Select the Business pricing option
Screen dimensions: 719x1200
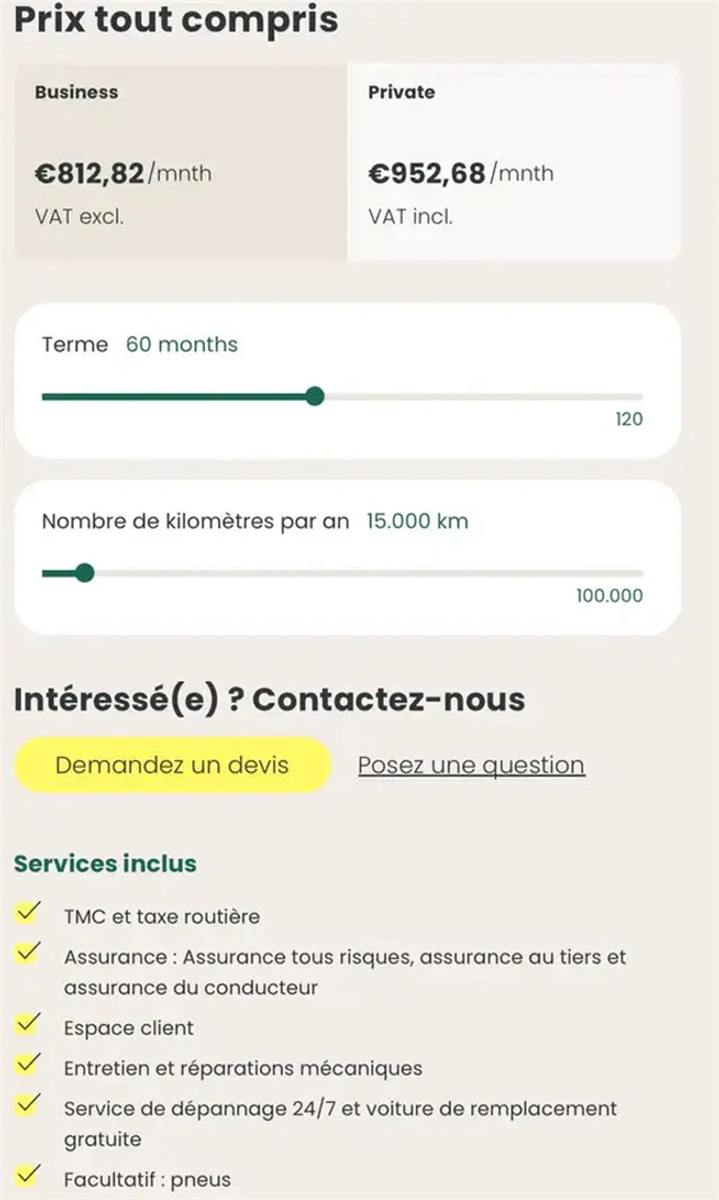click(x=181, y=163)
